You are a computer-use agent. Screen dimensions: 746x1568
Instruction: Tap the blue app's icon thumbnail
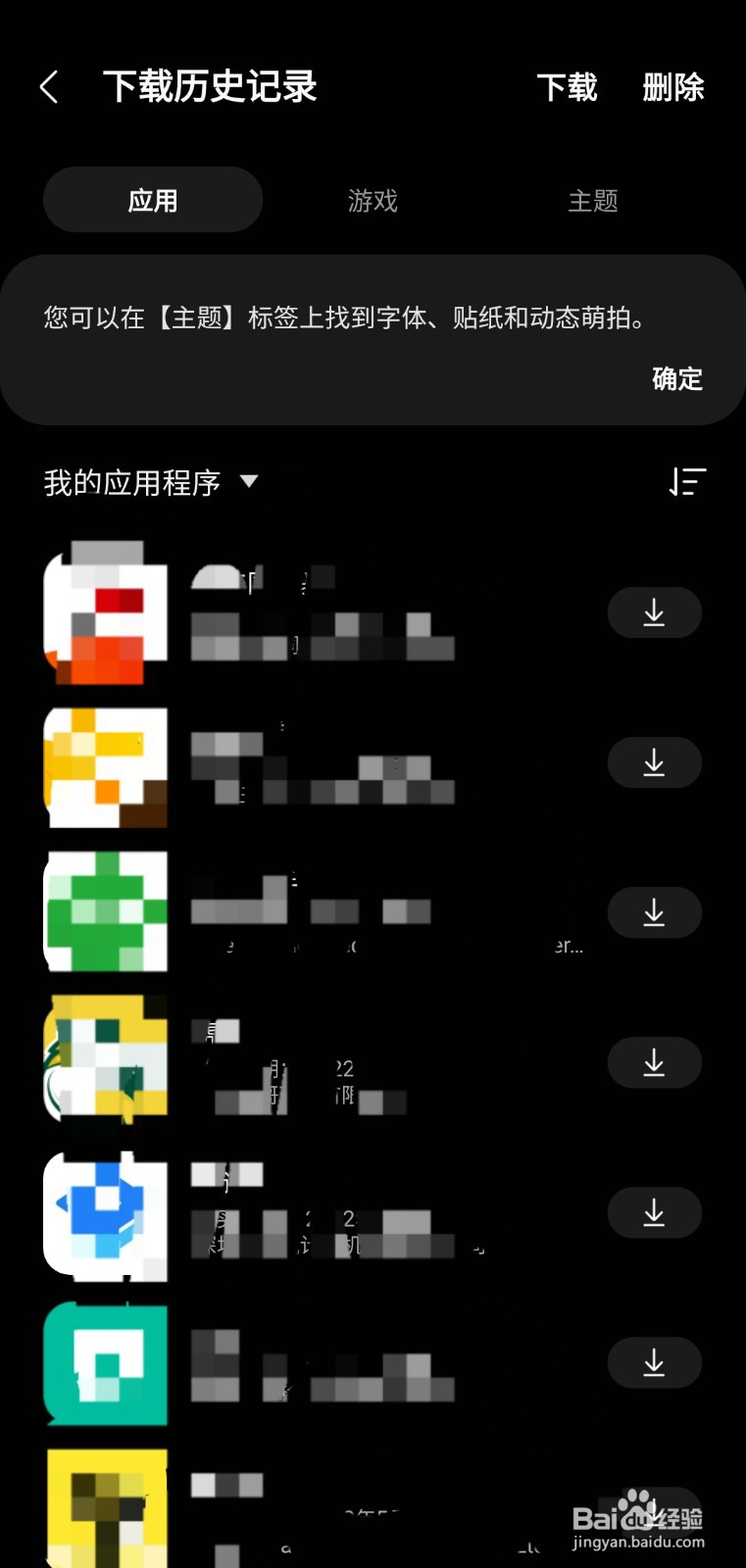coord(105,1215)
